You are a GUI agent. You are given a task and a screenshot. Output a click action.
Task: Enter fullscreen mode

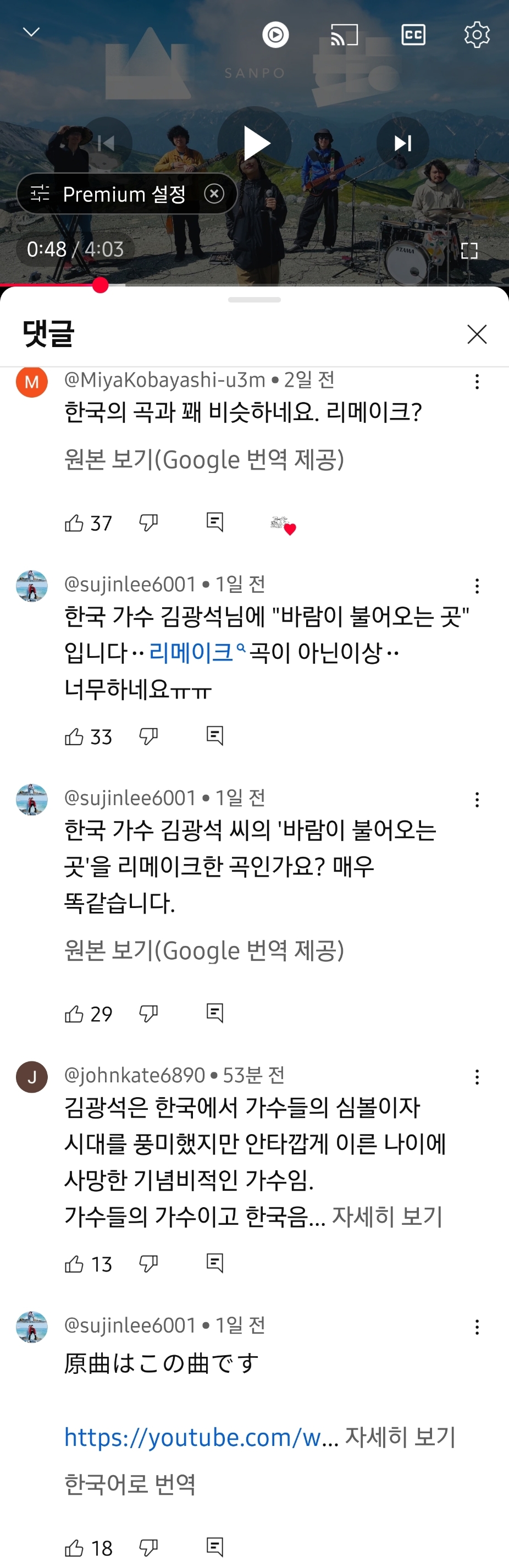(469, 250)
